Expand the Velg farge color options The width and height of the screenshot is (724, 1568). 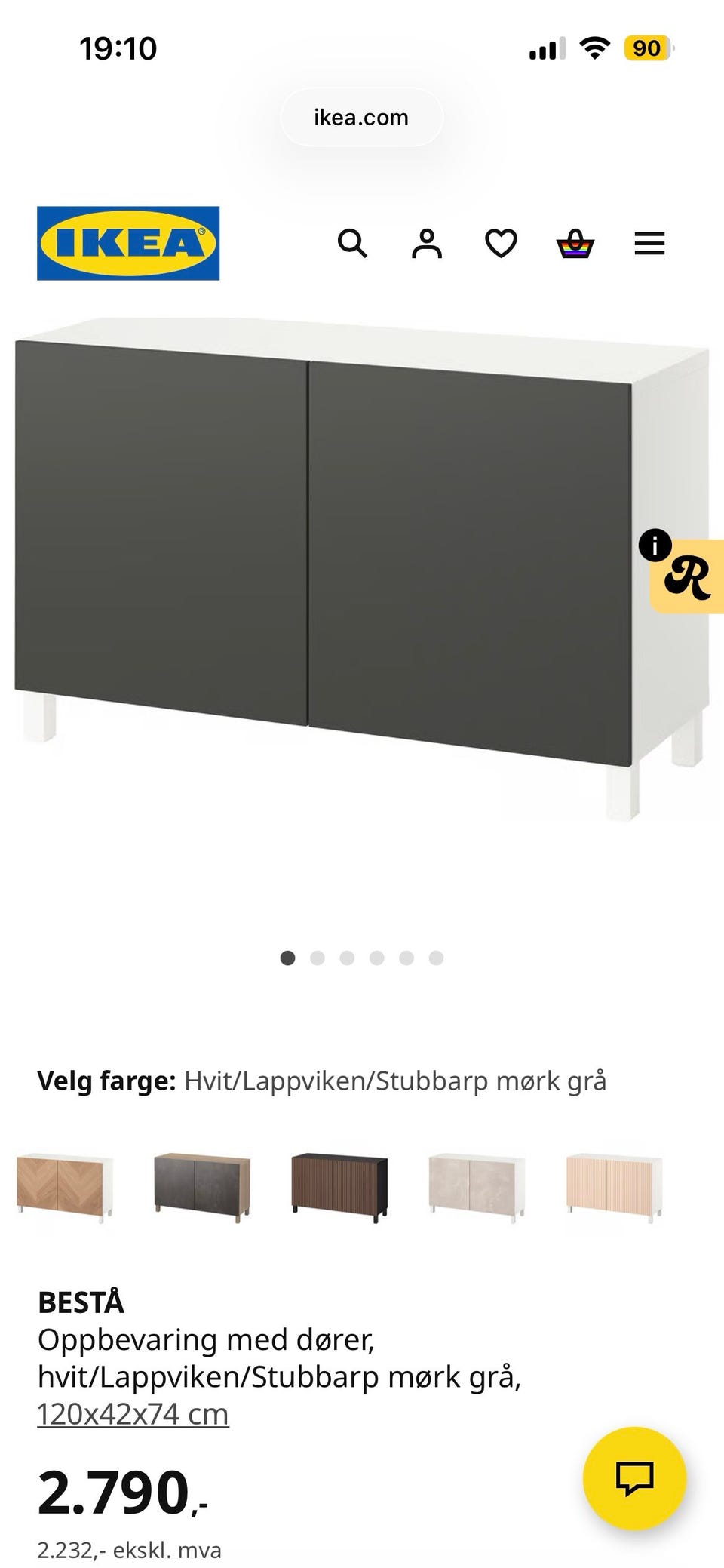(x=324, y=1079)
